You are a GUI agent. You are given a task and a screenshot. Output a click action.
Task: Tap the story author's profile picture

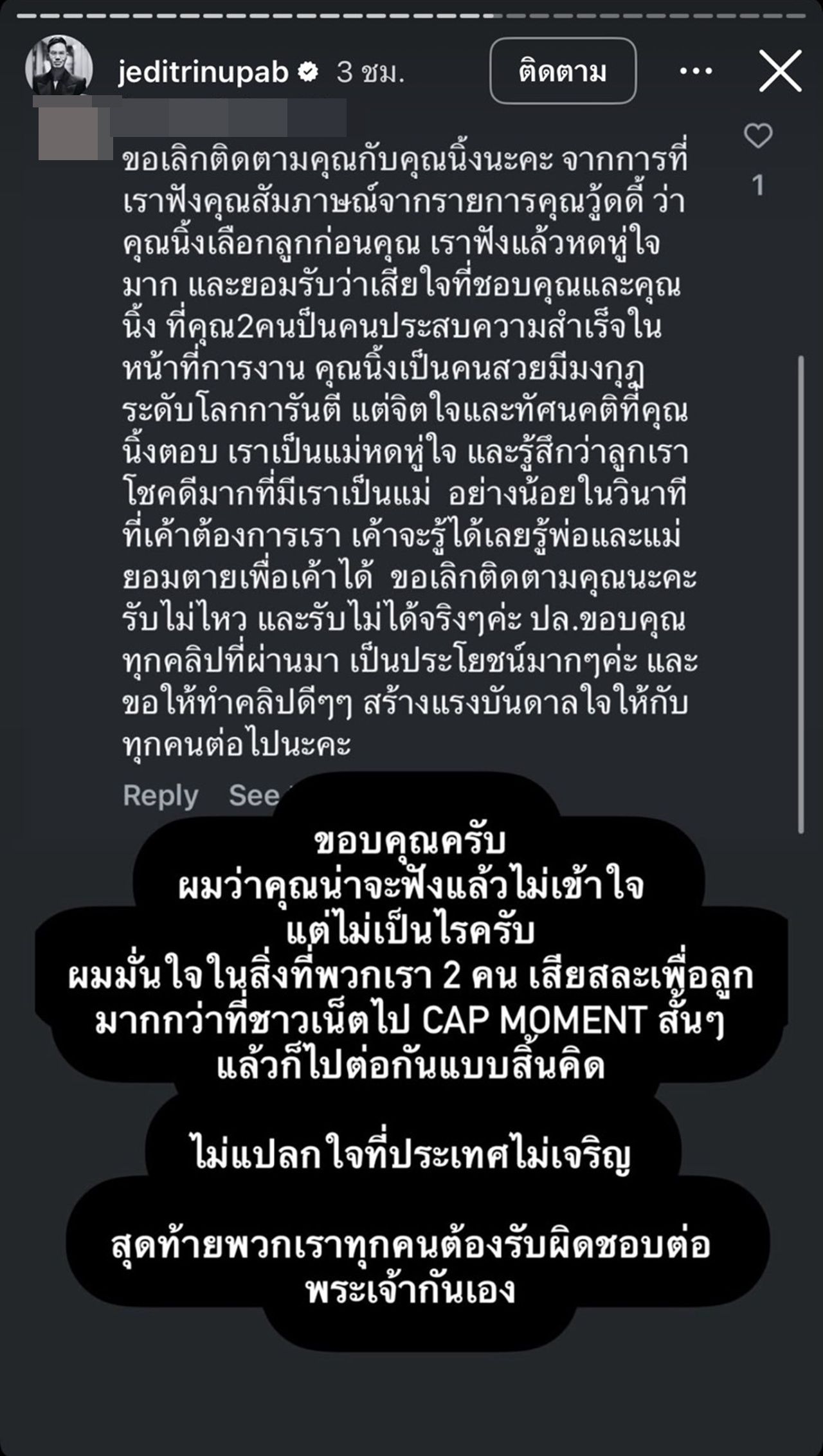click(x=59, y=68)
